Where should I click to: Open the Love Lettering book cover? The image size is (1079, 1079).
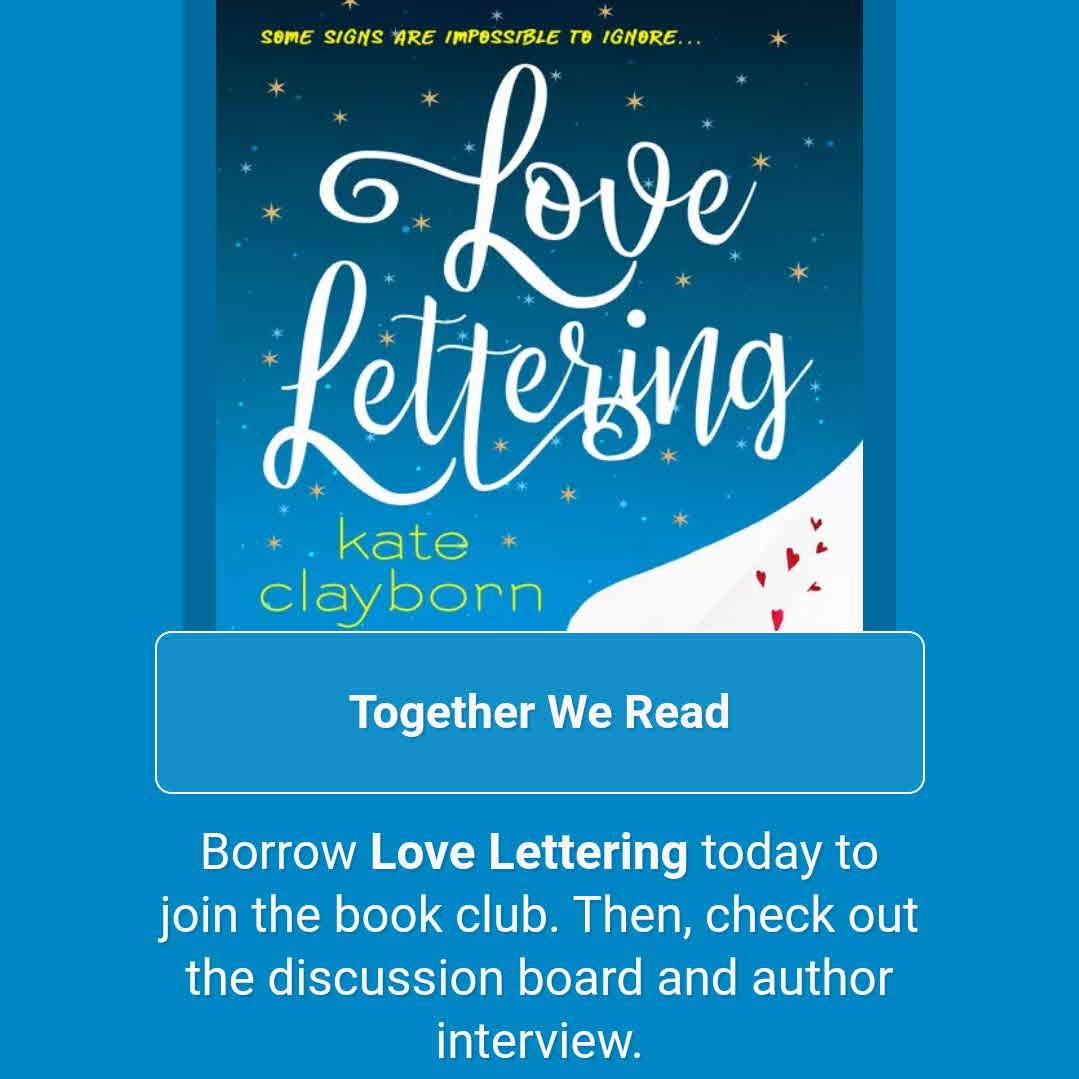[539, 310]
